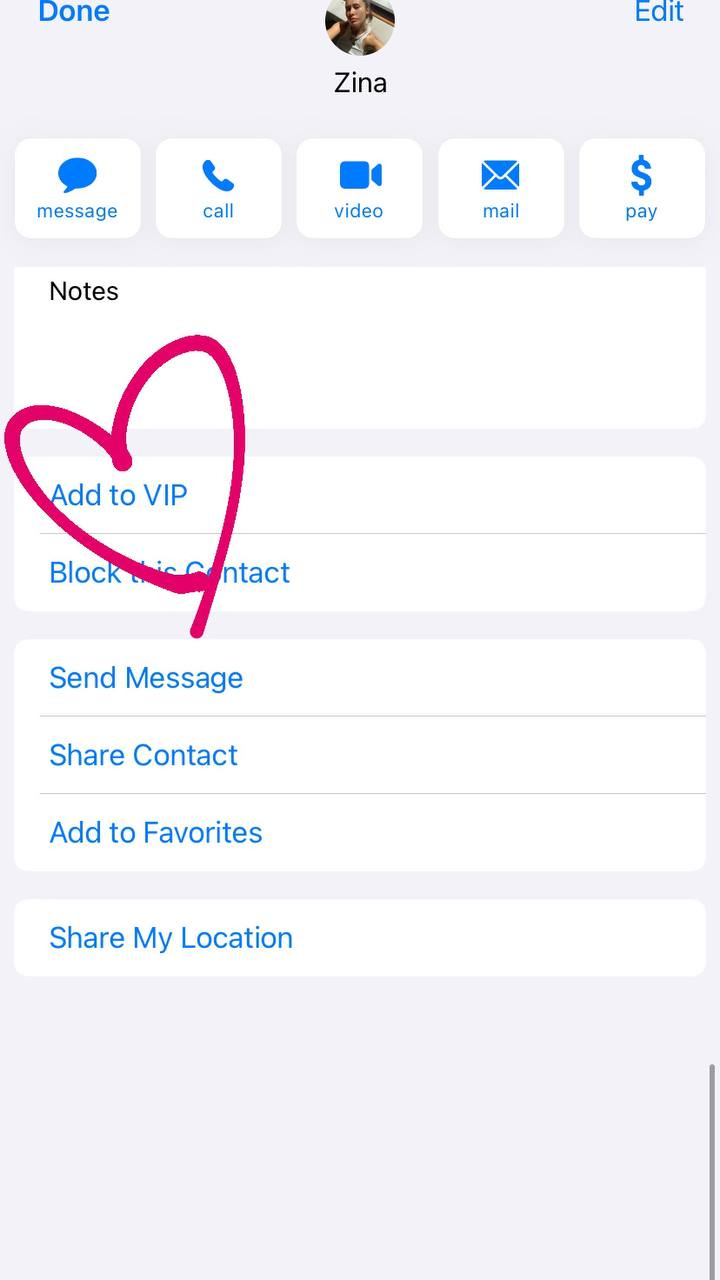Message Zina using the message button
The width and height of the screenshot is (720, 1280).
pyautogui.click(x=77, y=188)
